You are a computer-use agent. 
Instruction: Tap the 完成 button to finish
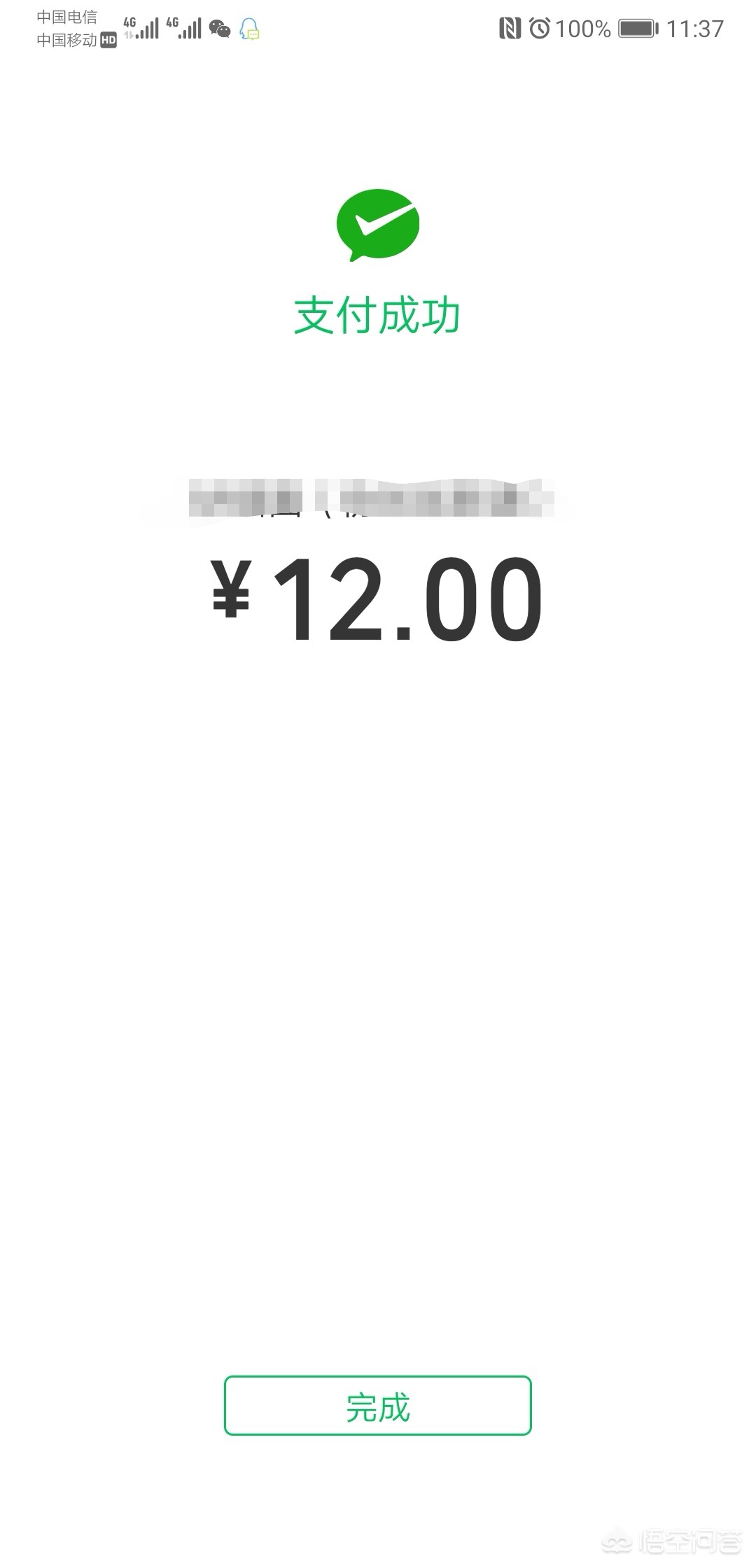pos(378,1406)
